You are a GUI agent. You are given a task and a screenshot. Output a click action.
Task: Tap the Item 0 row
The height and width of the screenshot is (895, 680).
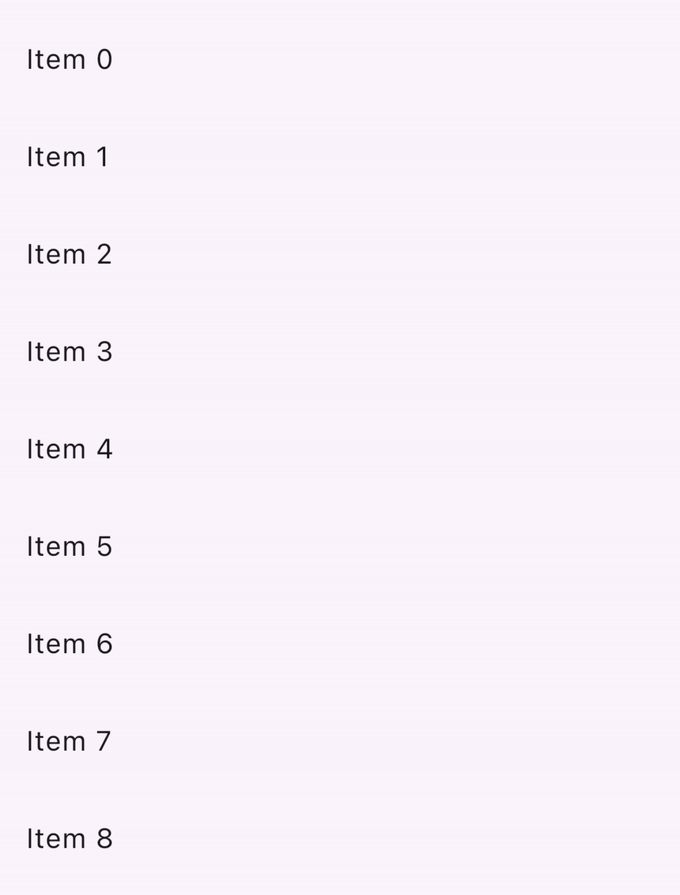click(70, 60)
